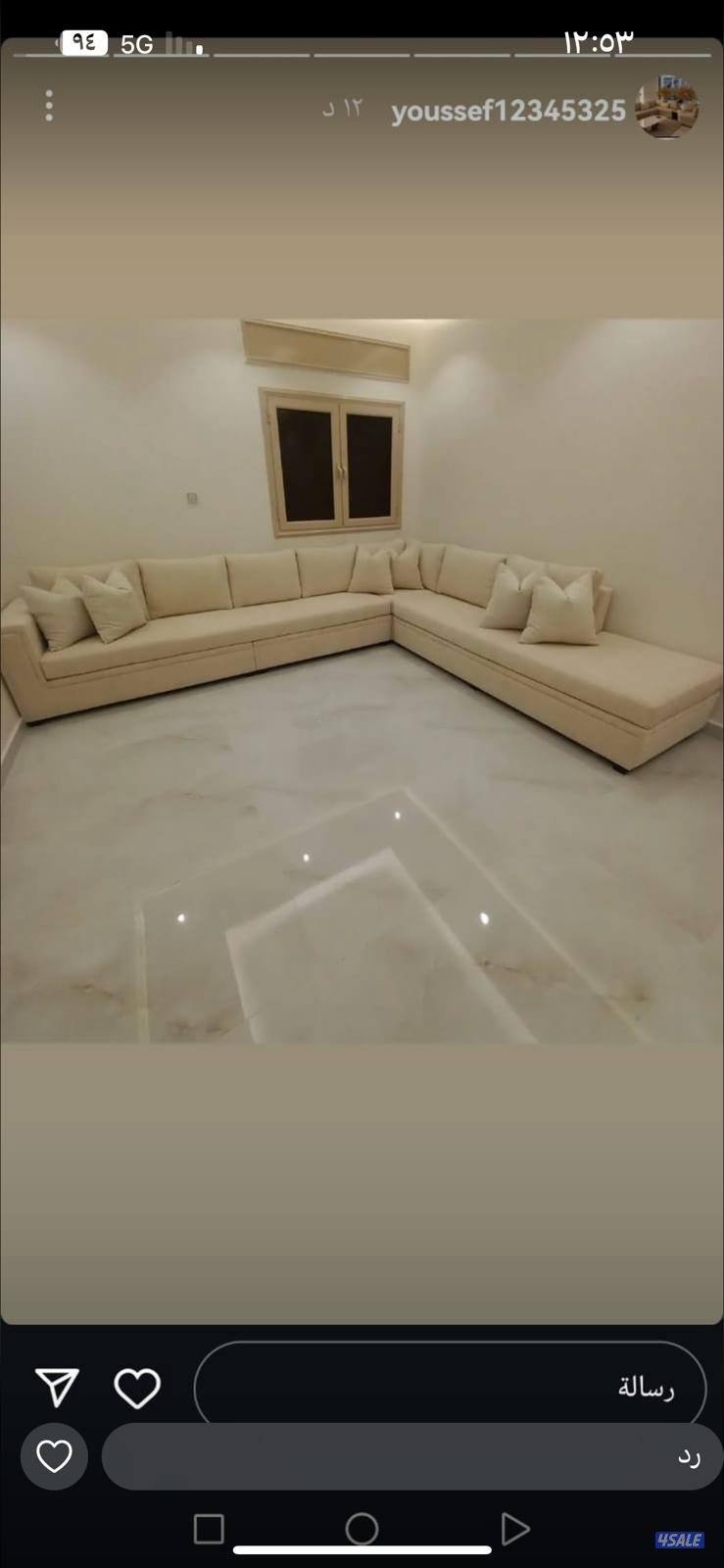The width and height of the screenshot is (724, 1568).
Task: Tap the رد reply field
Action: coord(411,1456)
